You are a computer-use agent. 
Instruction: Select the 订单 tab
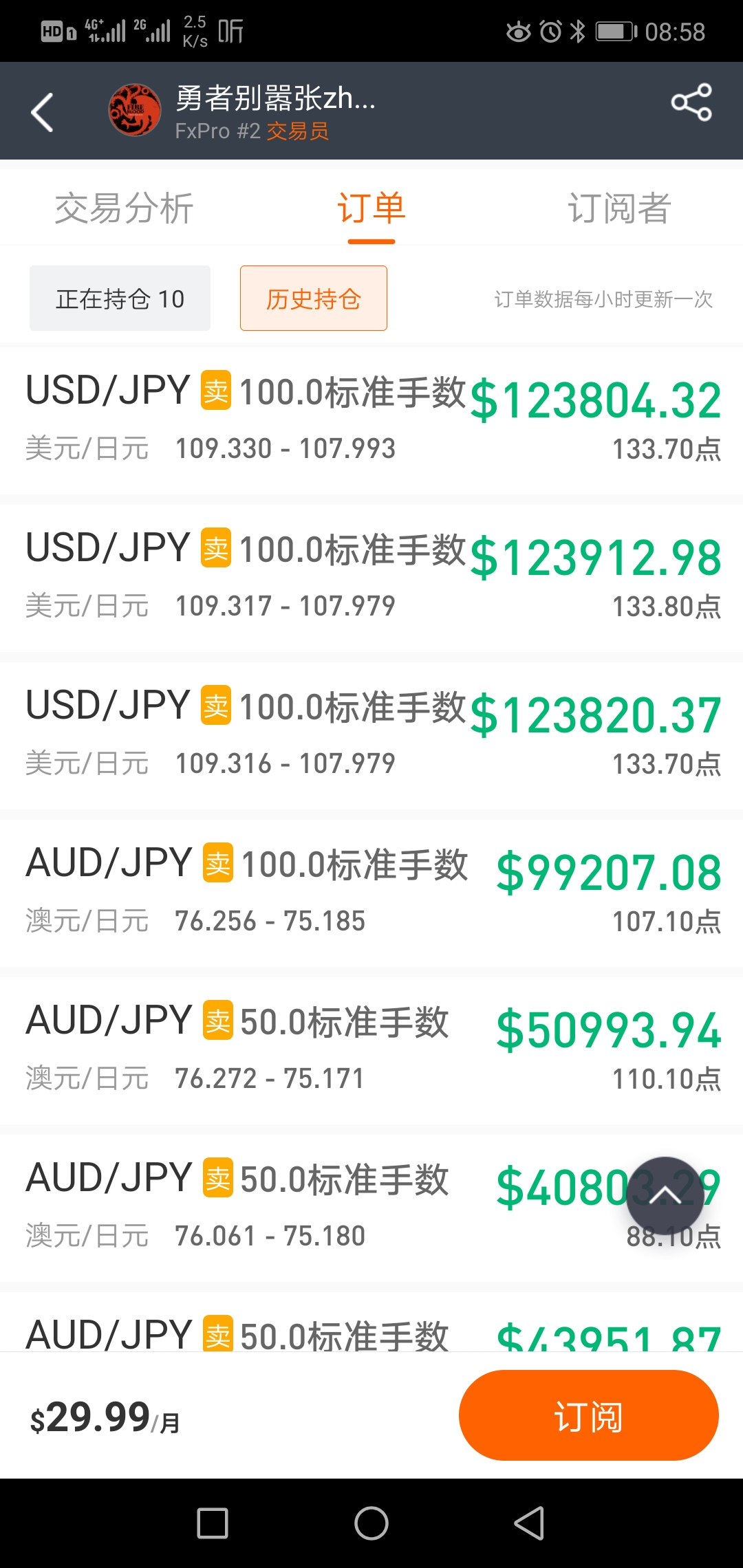pos(371,208)
